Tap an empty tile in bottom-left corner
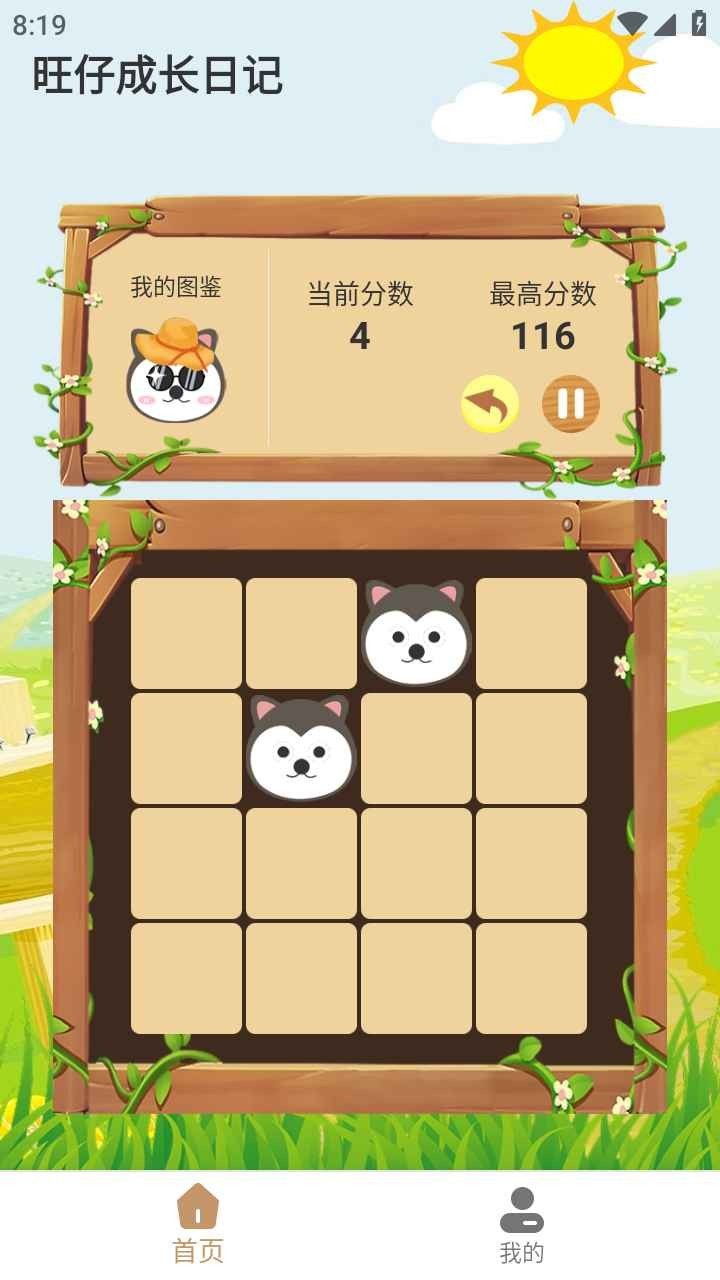The height and width of the screenshot is (1280, 720). 185,977
